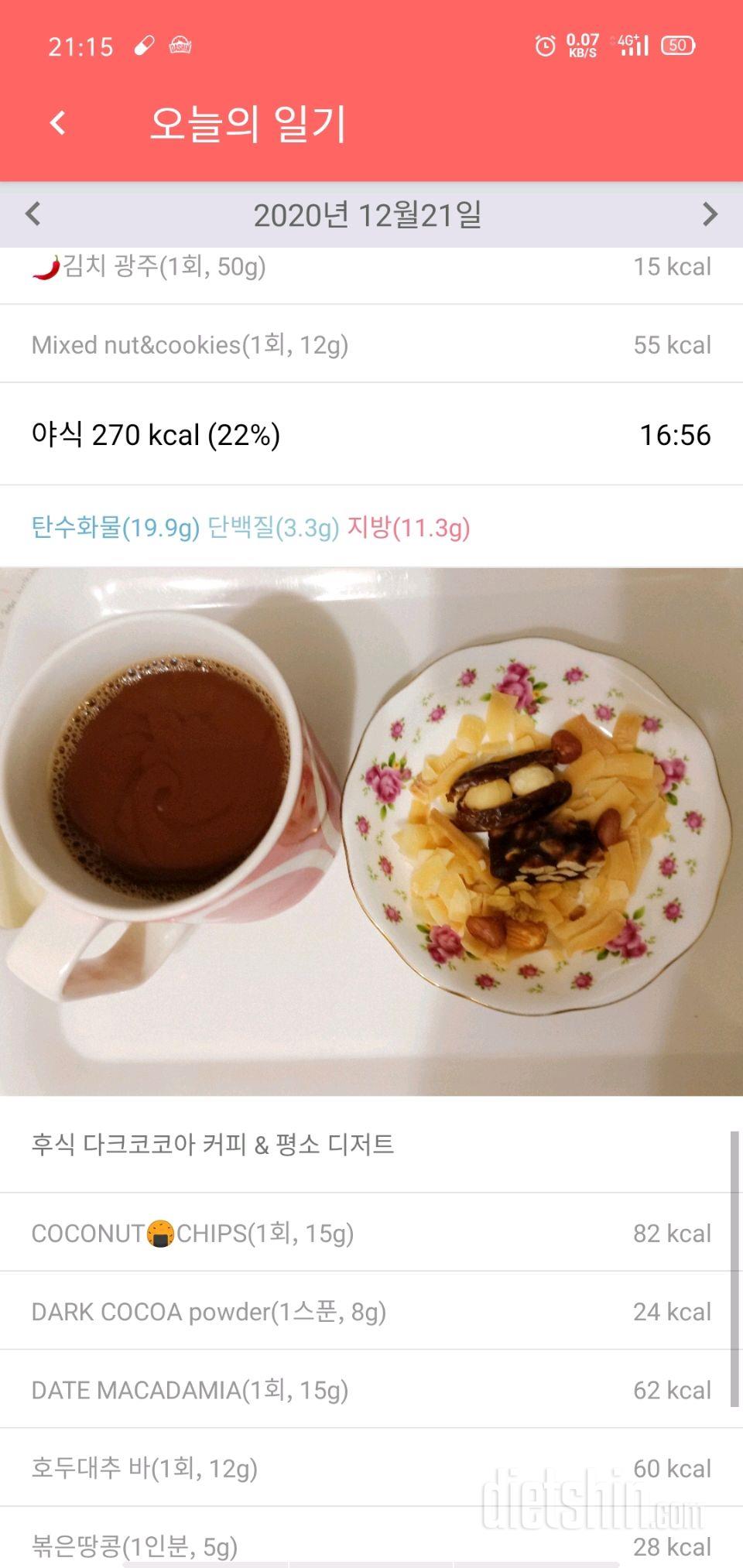Open the 호두대추 바 entry
The image size is (743, 1568).
[x=371, y=1468]
